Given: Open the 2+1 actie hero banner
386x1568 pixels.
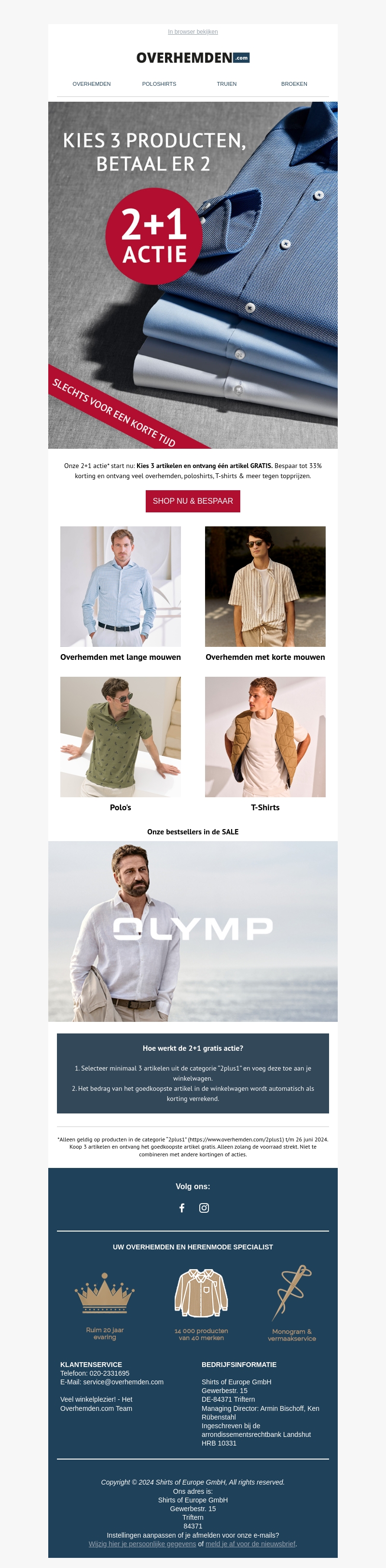Looking at the screenshot, I should [x=193, y=275].
